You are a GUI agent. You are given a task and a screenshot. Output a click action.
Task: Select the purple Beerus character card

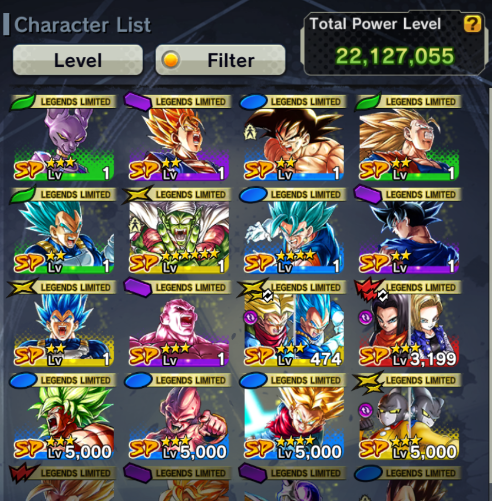pos(63,138)
